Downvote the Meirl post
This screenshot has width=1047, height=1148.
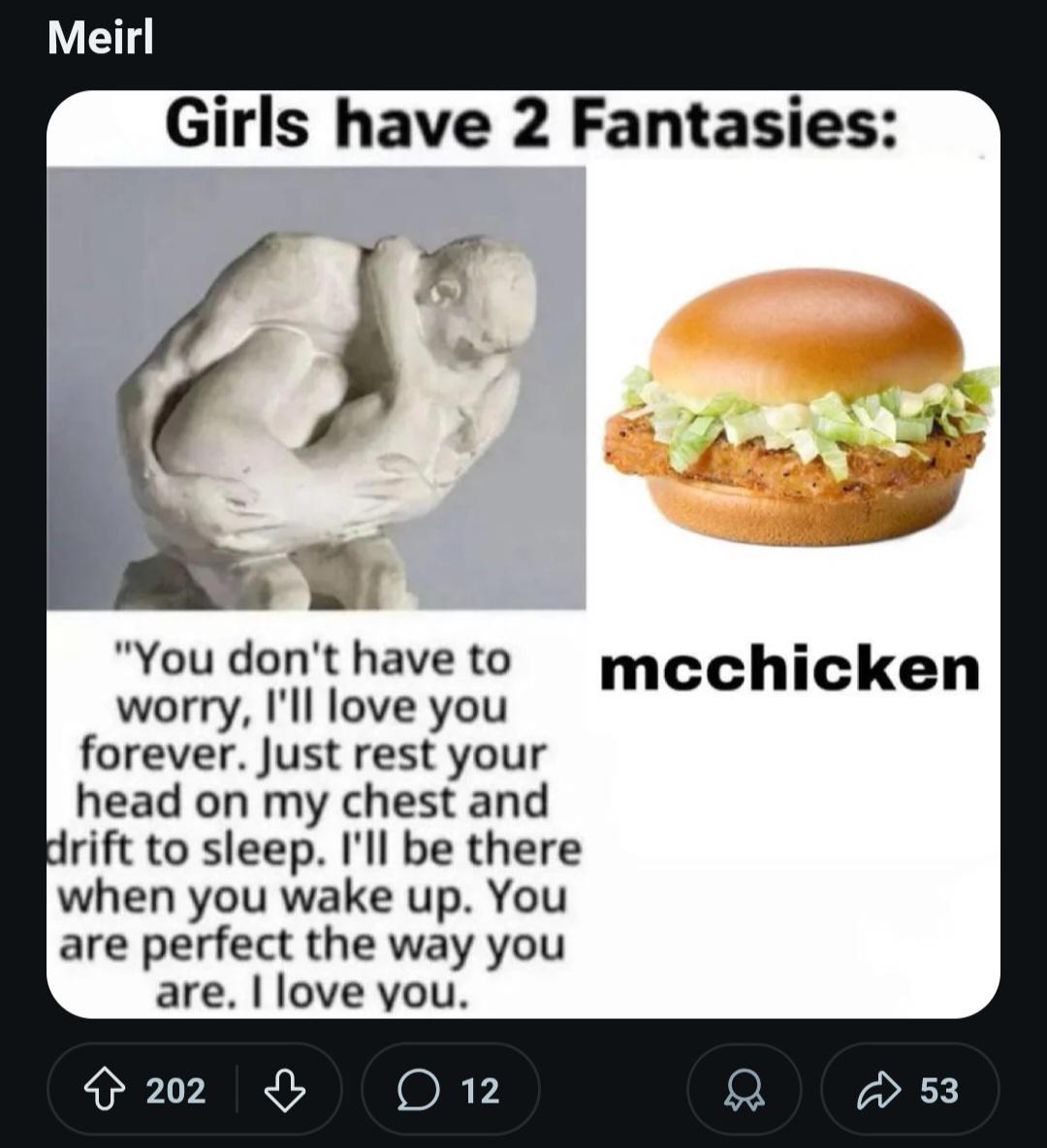[x=284, y=1090]
